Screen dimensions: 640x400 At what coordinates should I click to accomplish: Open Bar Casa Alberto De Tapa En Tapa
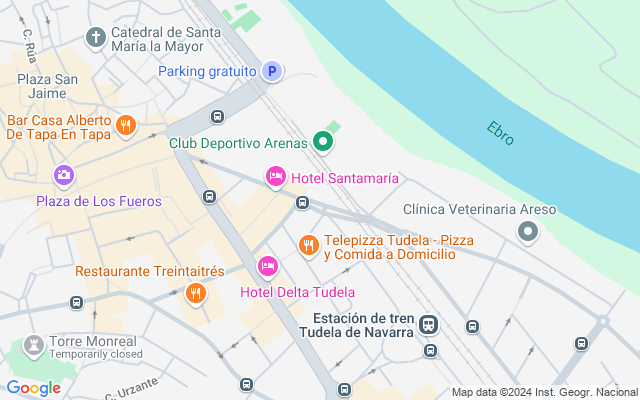126,126
